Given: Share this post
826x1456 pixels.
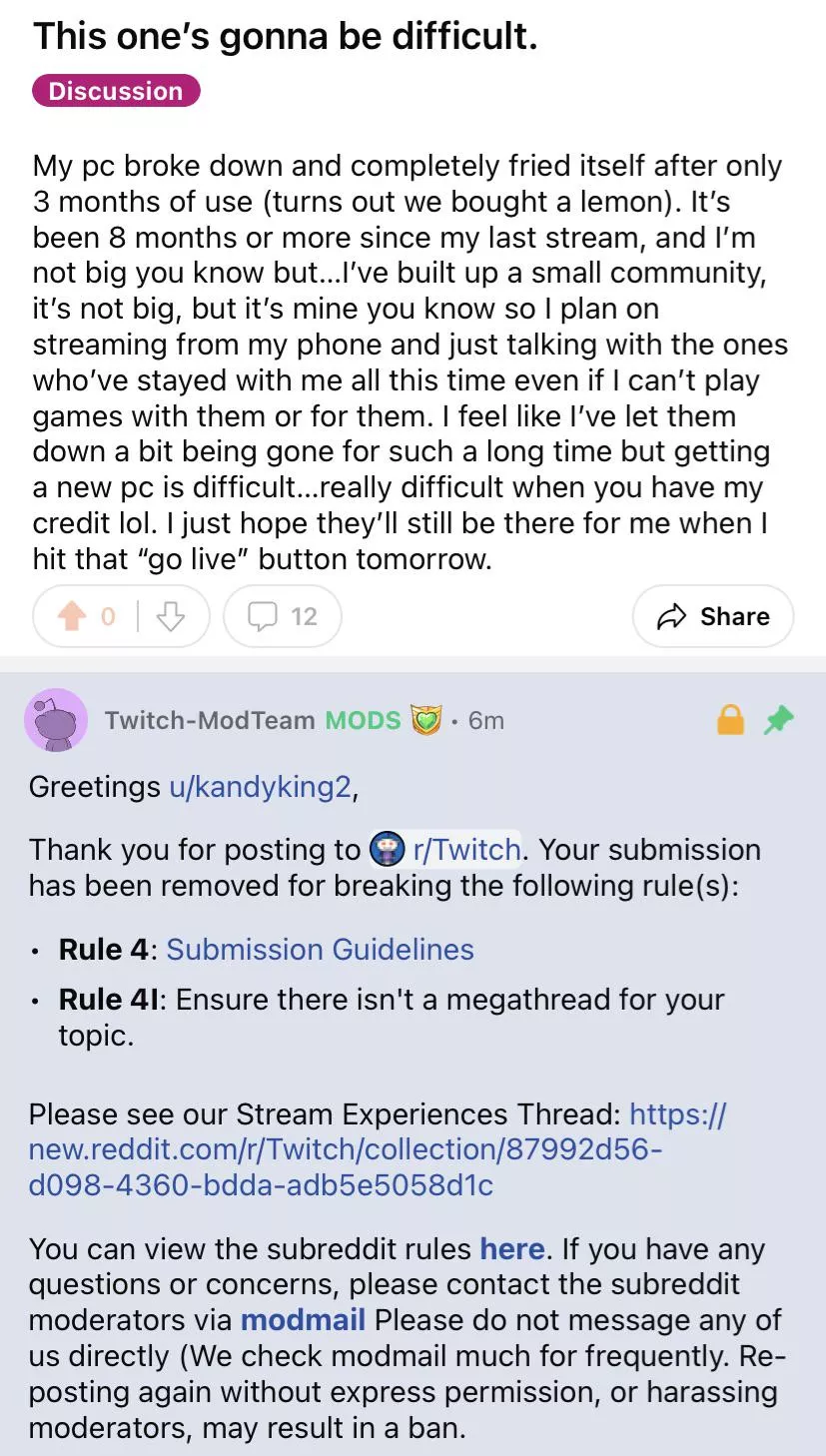Looking at the screenshot, I should tap(713, 617).
